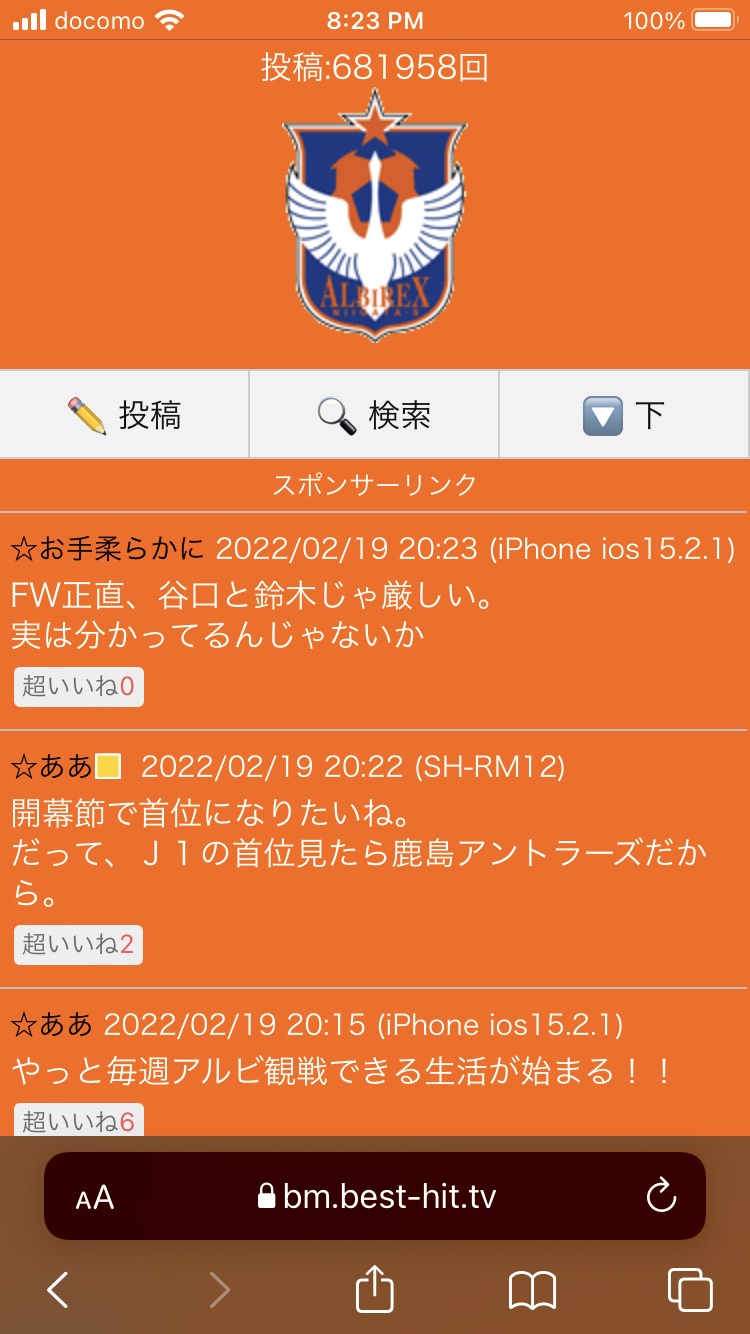Image resolution: width=750 pixels, height=1334 pixels.
Task: Tap 超いいね on the 20:15 ああ post
Action: point(79,1122)
